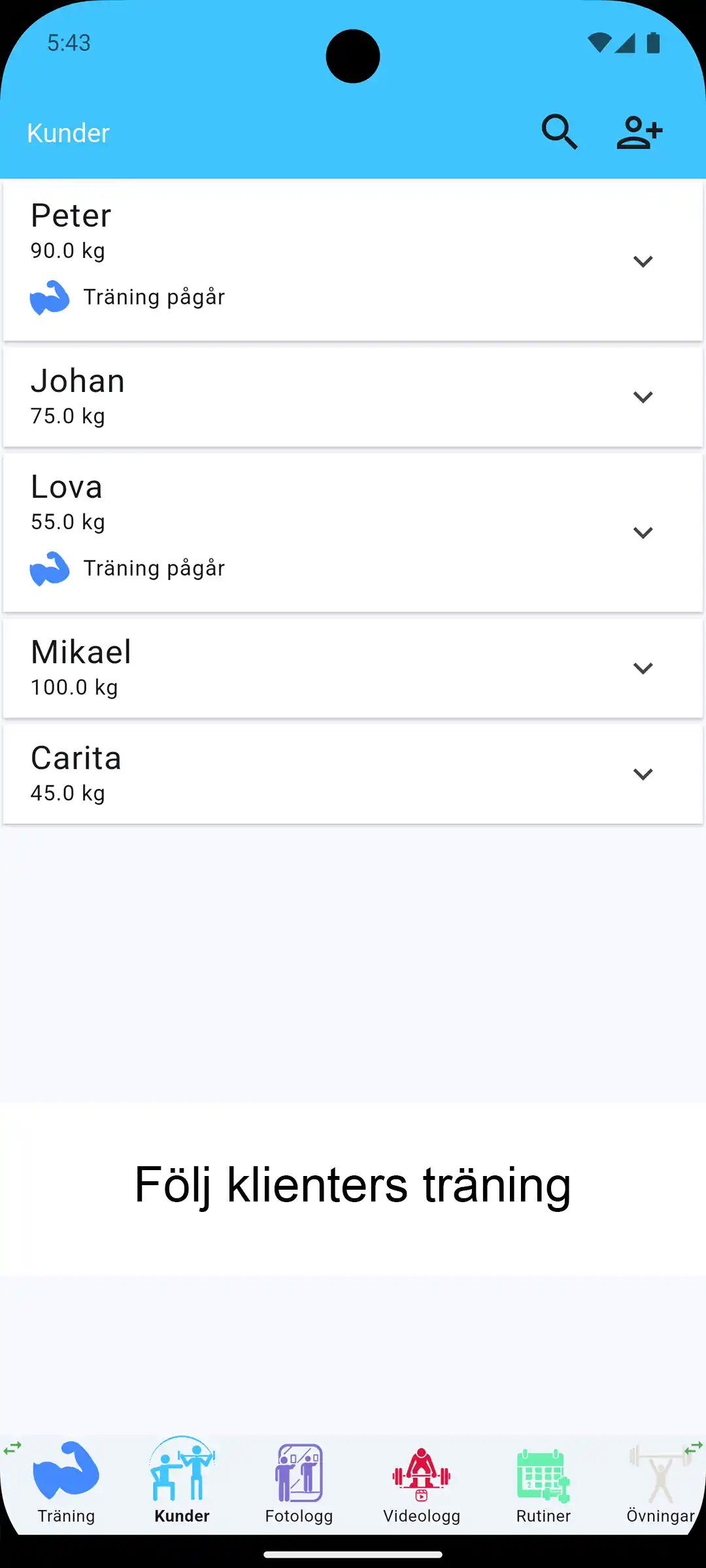This screenshot has width=706, height=1568.
Task: Collapse Carita's client entry
Action: pyautogui.click(x=643, y=773)
